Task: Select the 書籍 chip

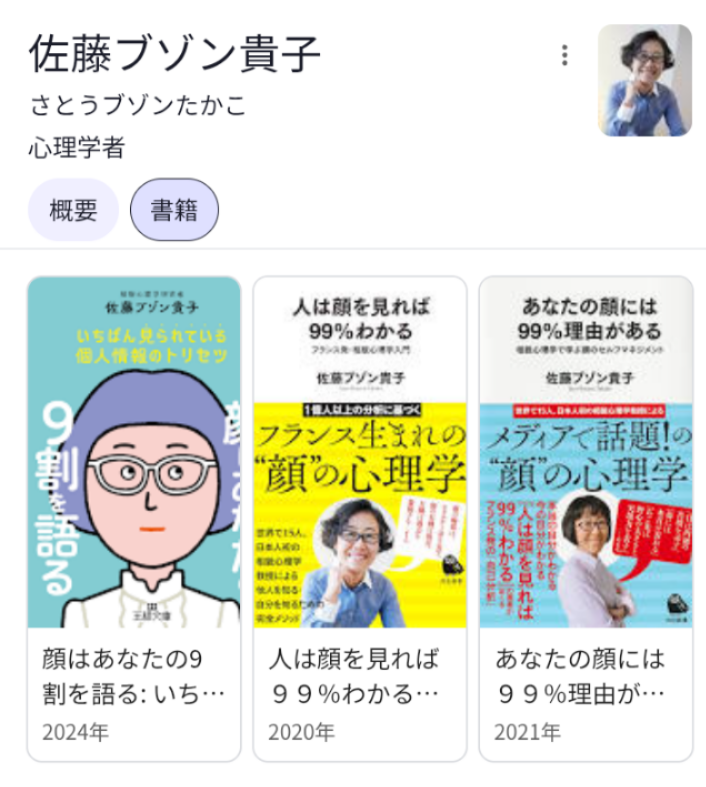Action: pyautogui.click(x=174, y=210)
